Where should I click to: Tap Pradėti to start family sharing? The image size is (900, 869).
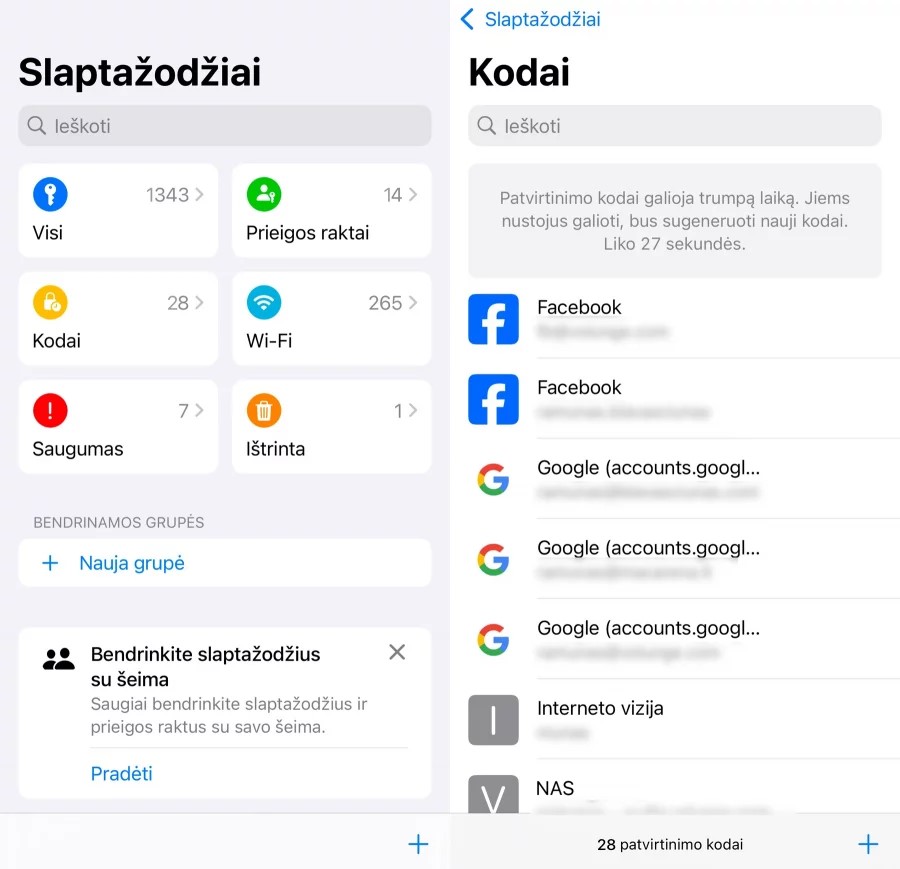coord(122,773)
